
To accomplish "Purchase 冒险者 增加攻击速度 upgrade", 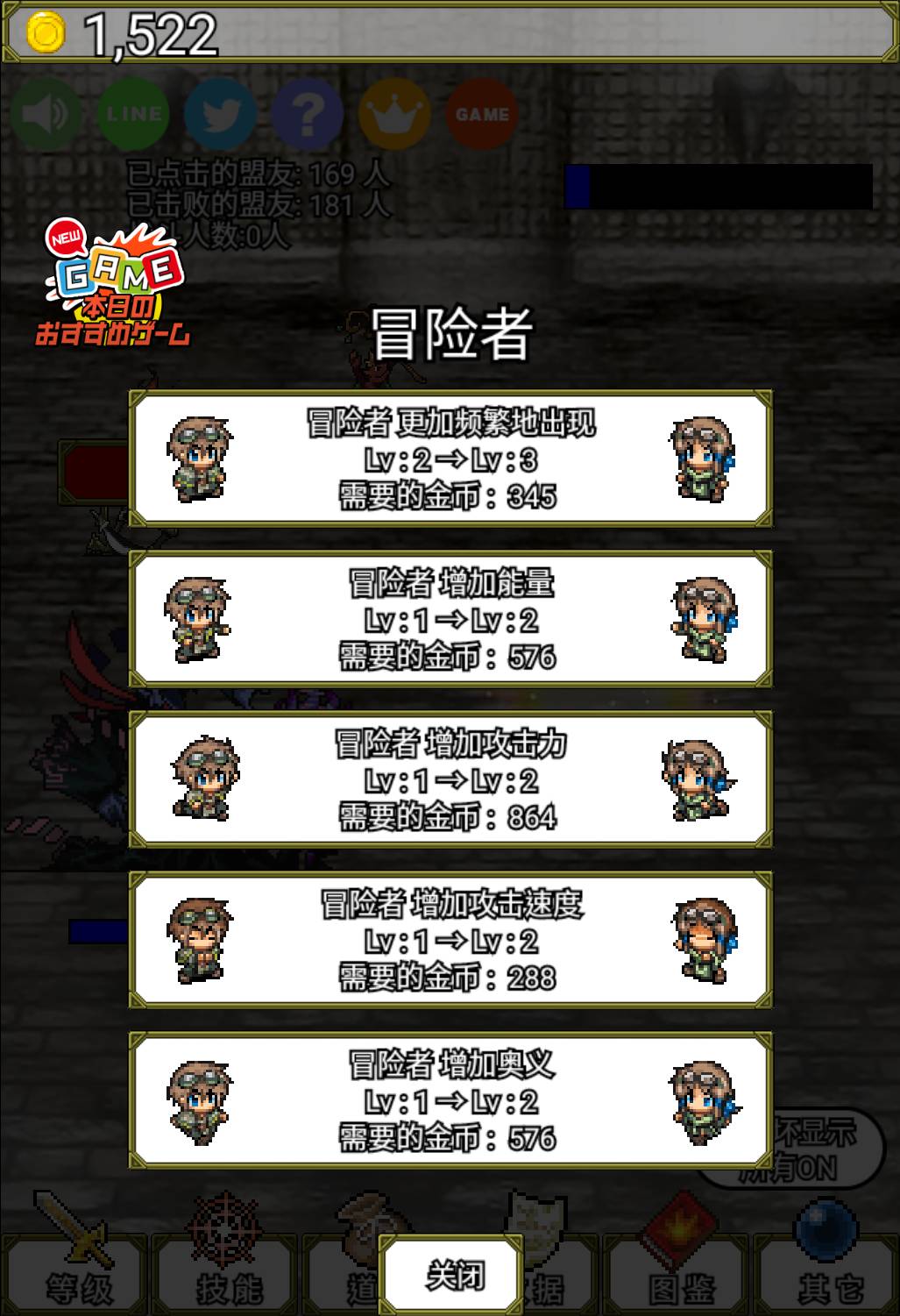I will point(450,940).
